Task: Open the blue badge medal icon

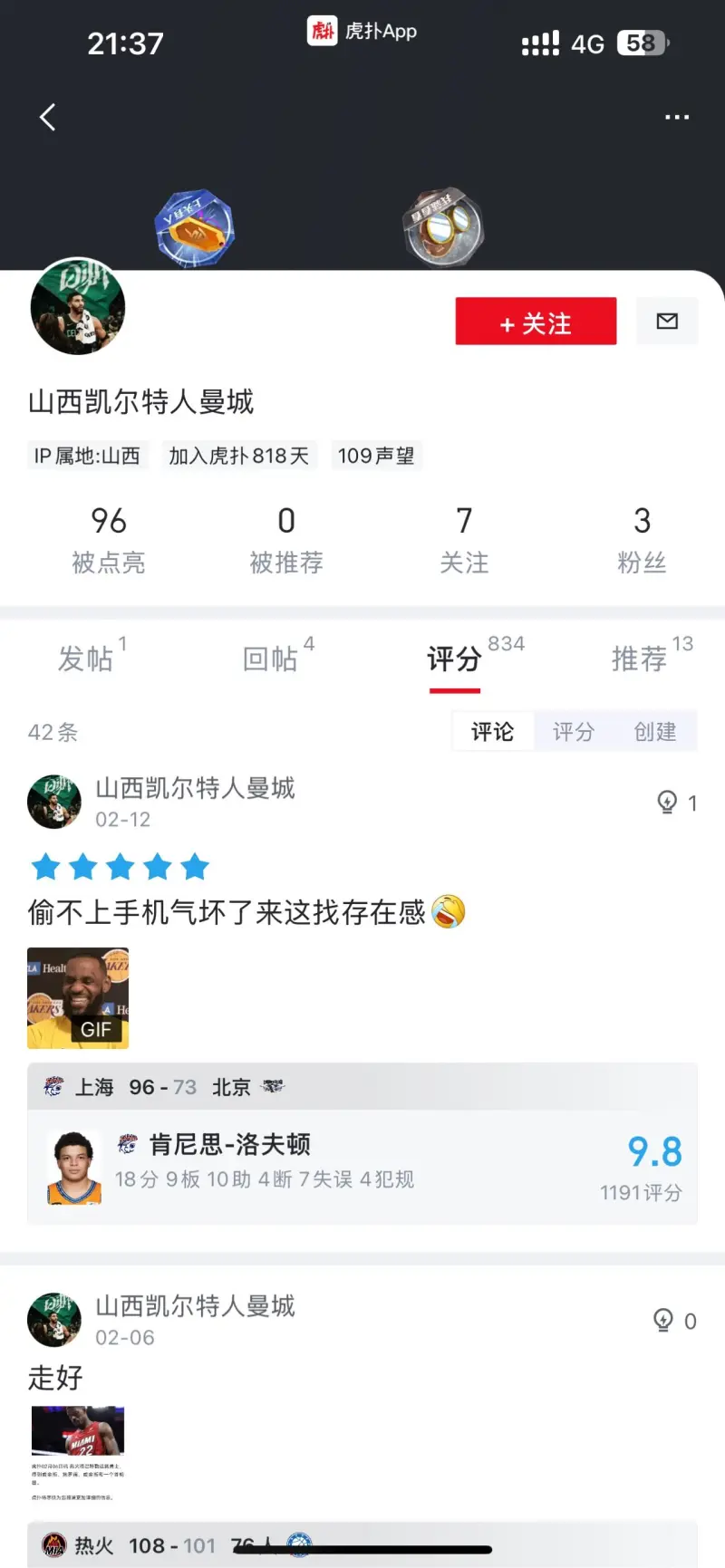Action: pos(194,228)
